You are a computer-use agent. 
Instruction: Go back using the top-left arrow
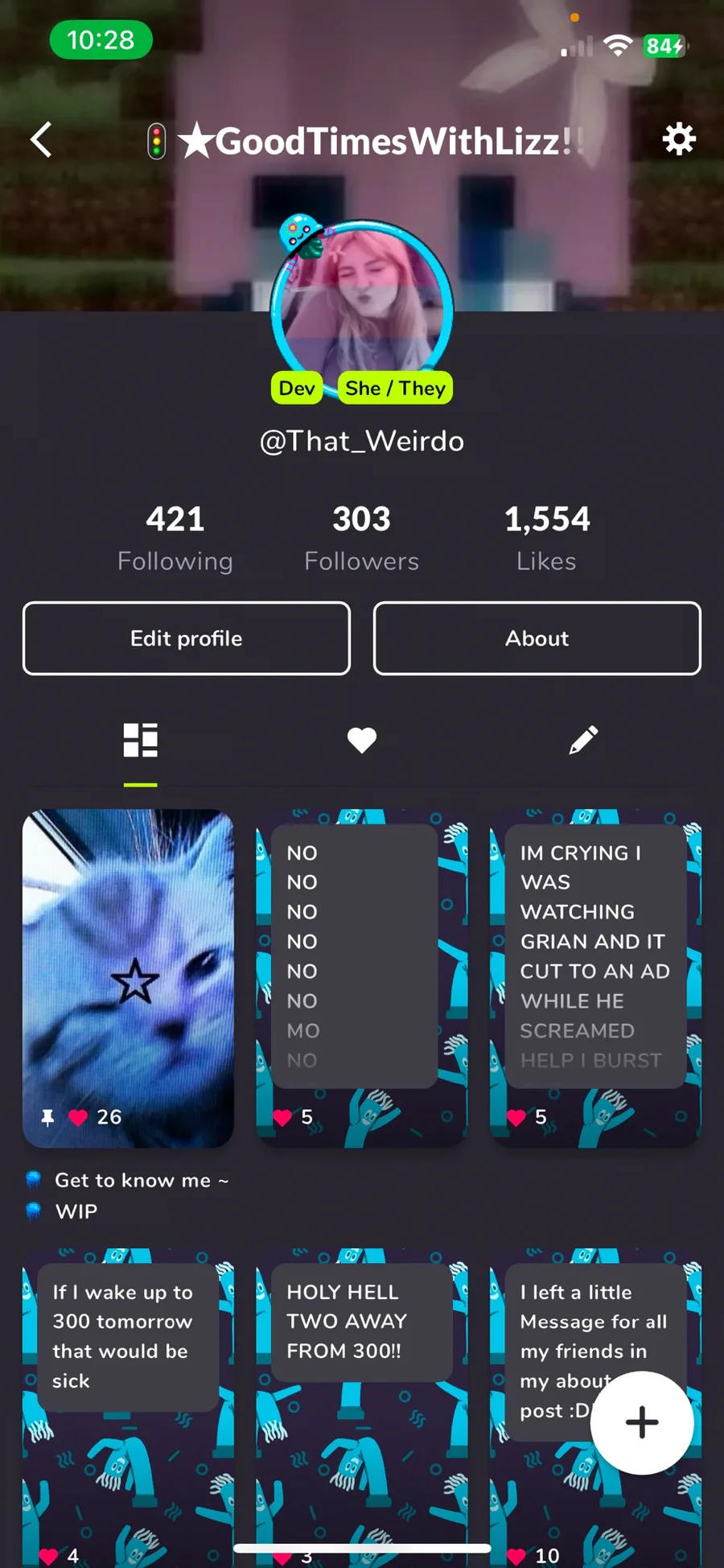pyautogui.click(x=42, y=140)
